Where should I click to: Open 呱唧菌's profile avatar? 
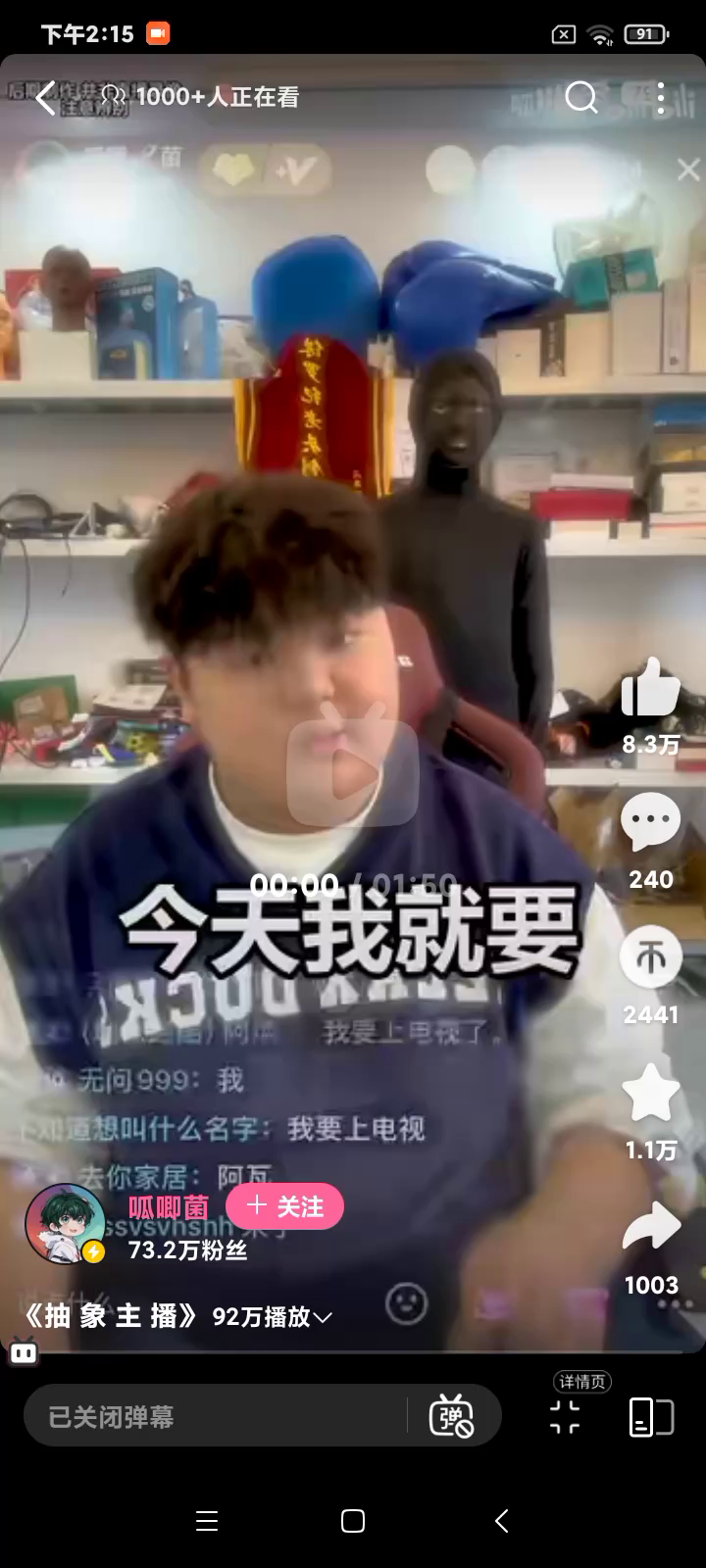point(65,1224)
